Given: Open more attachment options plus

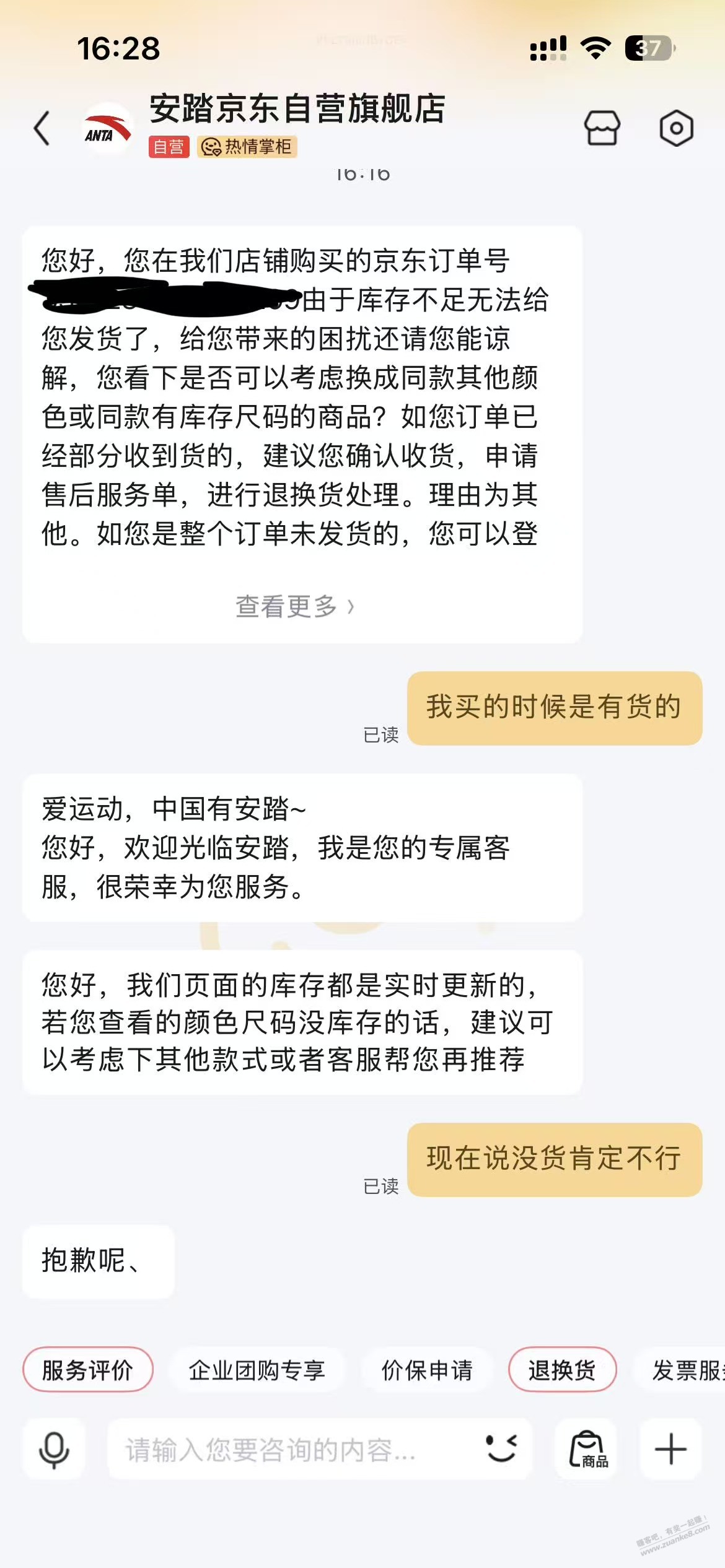Looking at the screenshot, I should 670,1450.
